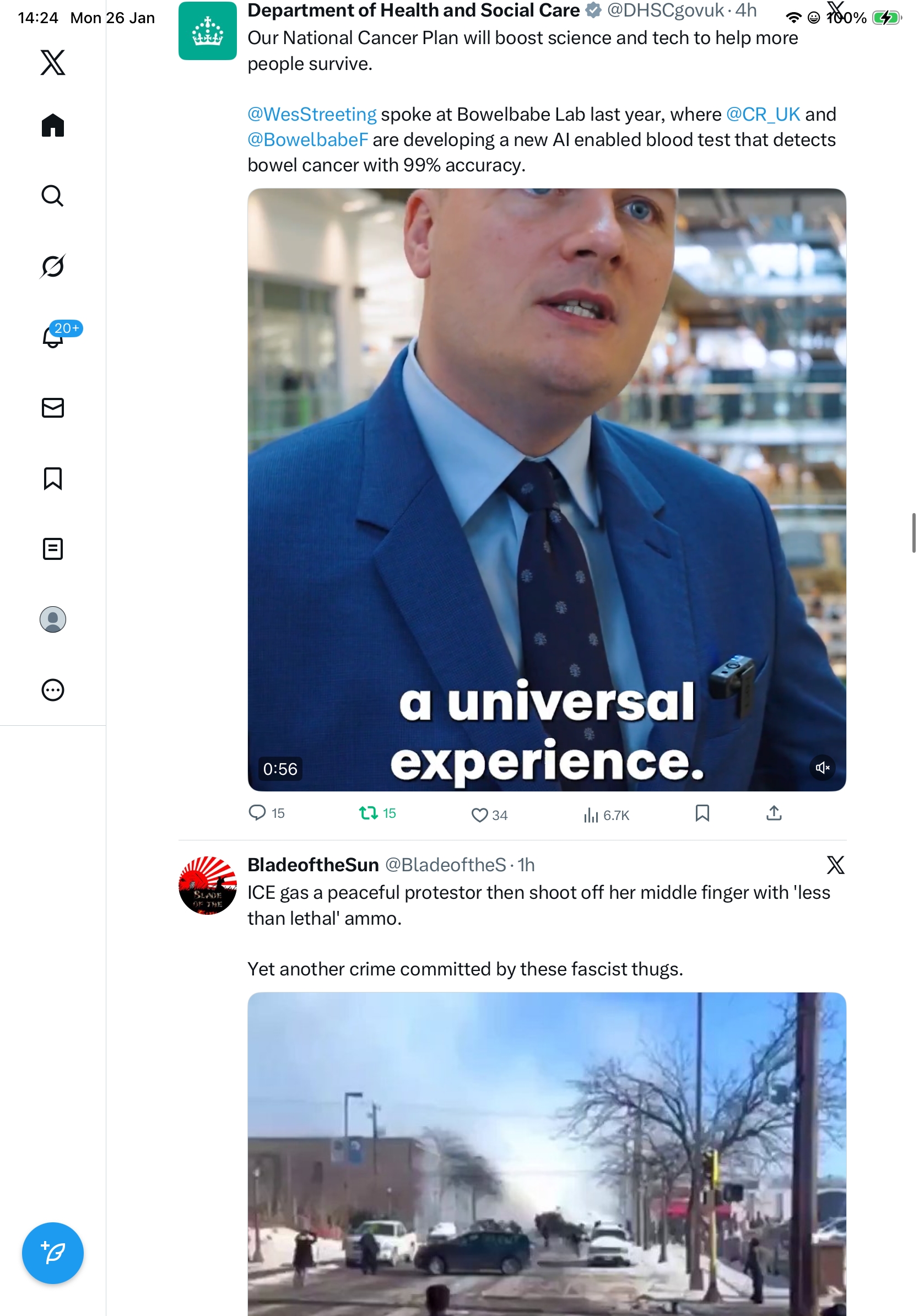The height and width of the screenshot is (1316, 919).
Task: Open the @BowelbabeF mention link
Action: click(307, 139)
